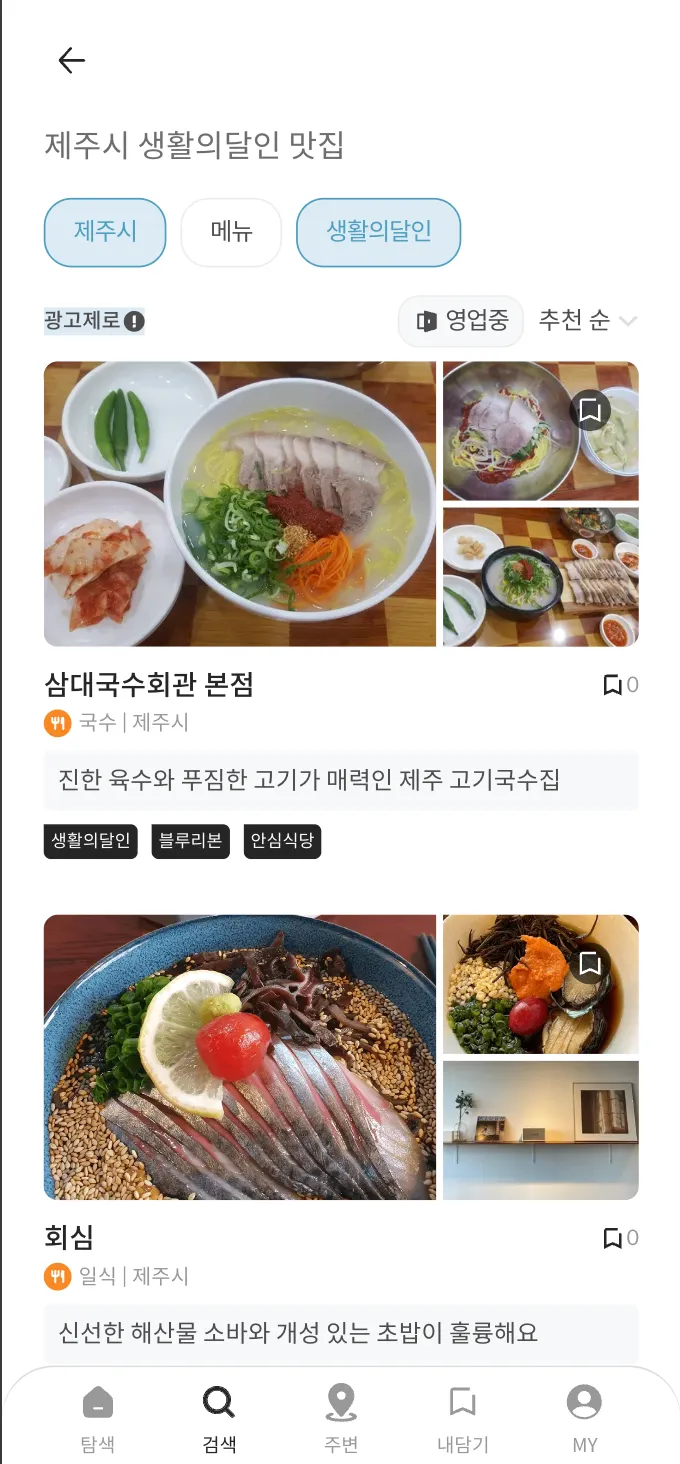680x1464 pixels.
Task: Switch to the 검색 tab
Action: 219,1417
